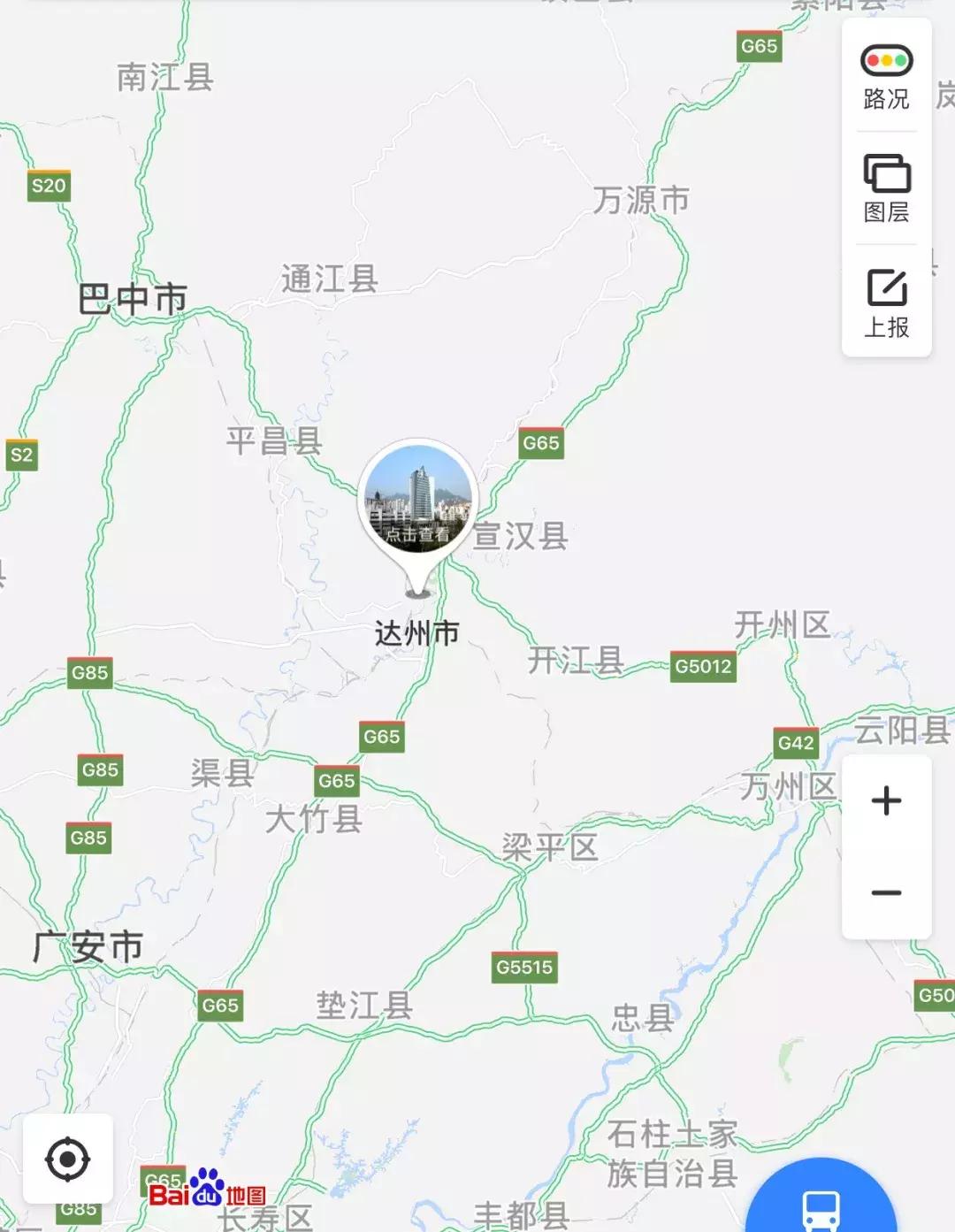
Task: Click the G5012 highway shield label
Action: [703, 666]
